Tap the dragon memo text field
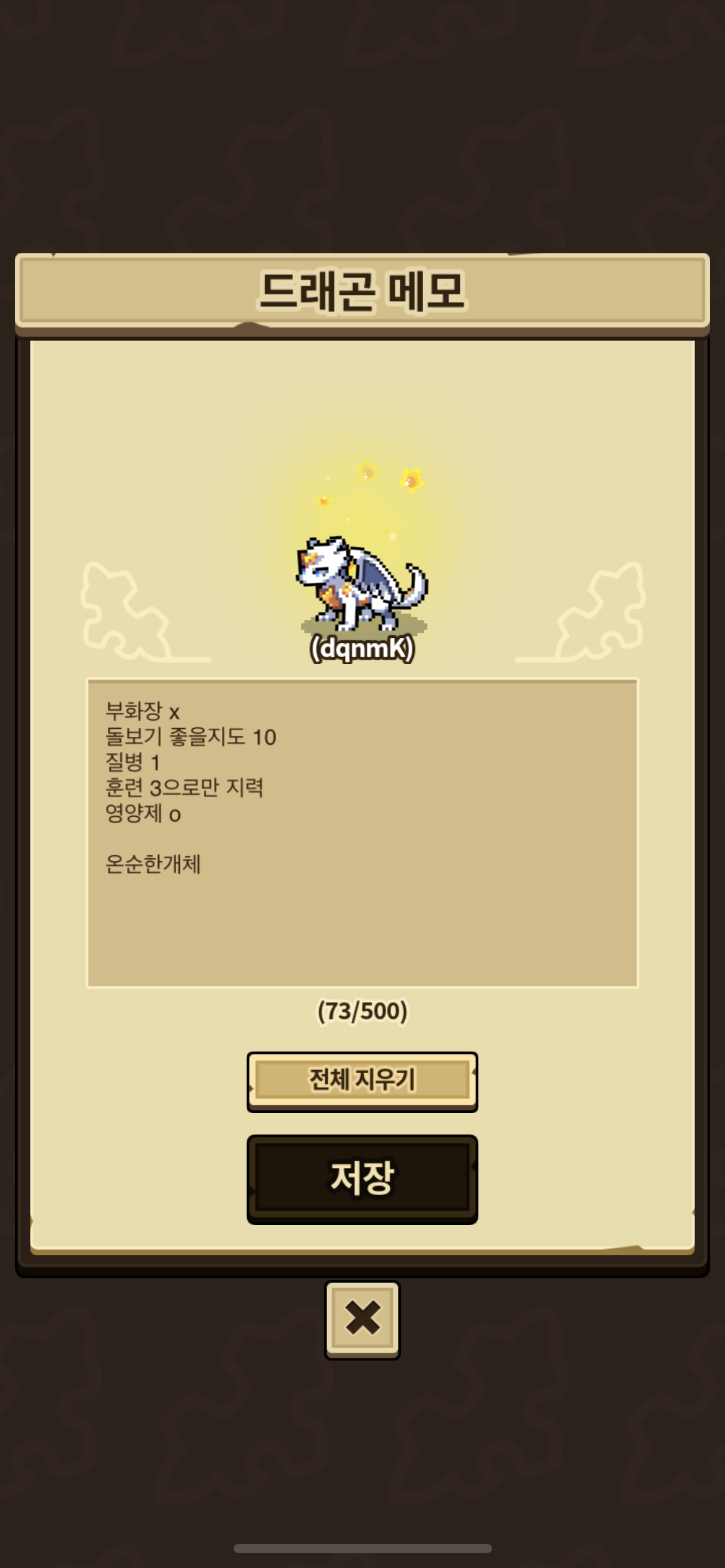The height and width of the screenshot is (1568, 725). [x=362, y=832]
